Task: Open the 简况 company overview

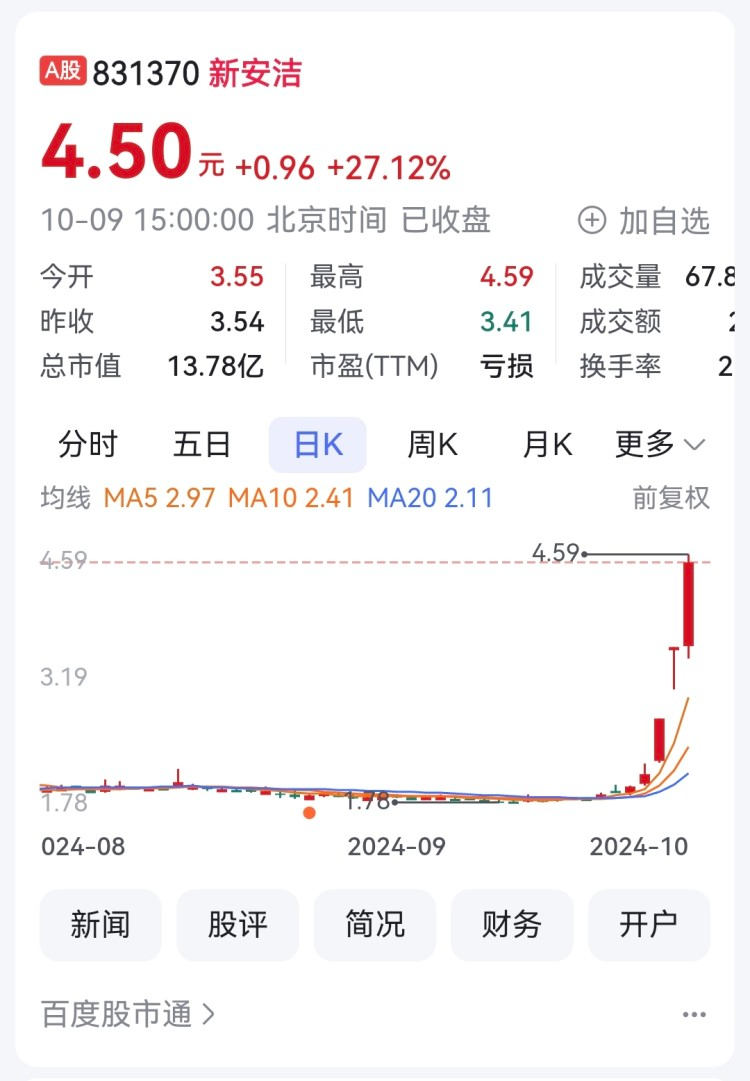Action: [x=375, y=925]
